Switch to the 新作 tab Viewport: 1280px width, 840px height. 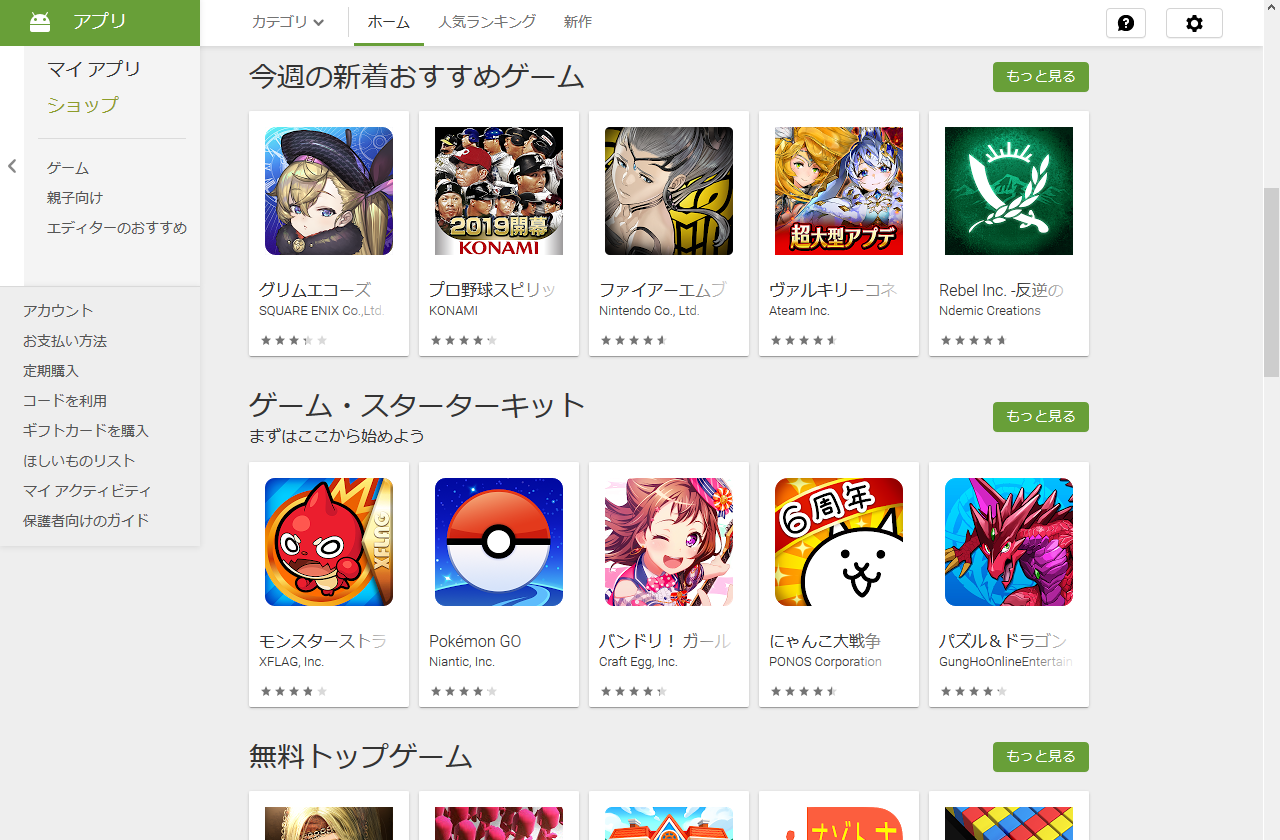(578, 22)
